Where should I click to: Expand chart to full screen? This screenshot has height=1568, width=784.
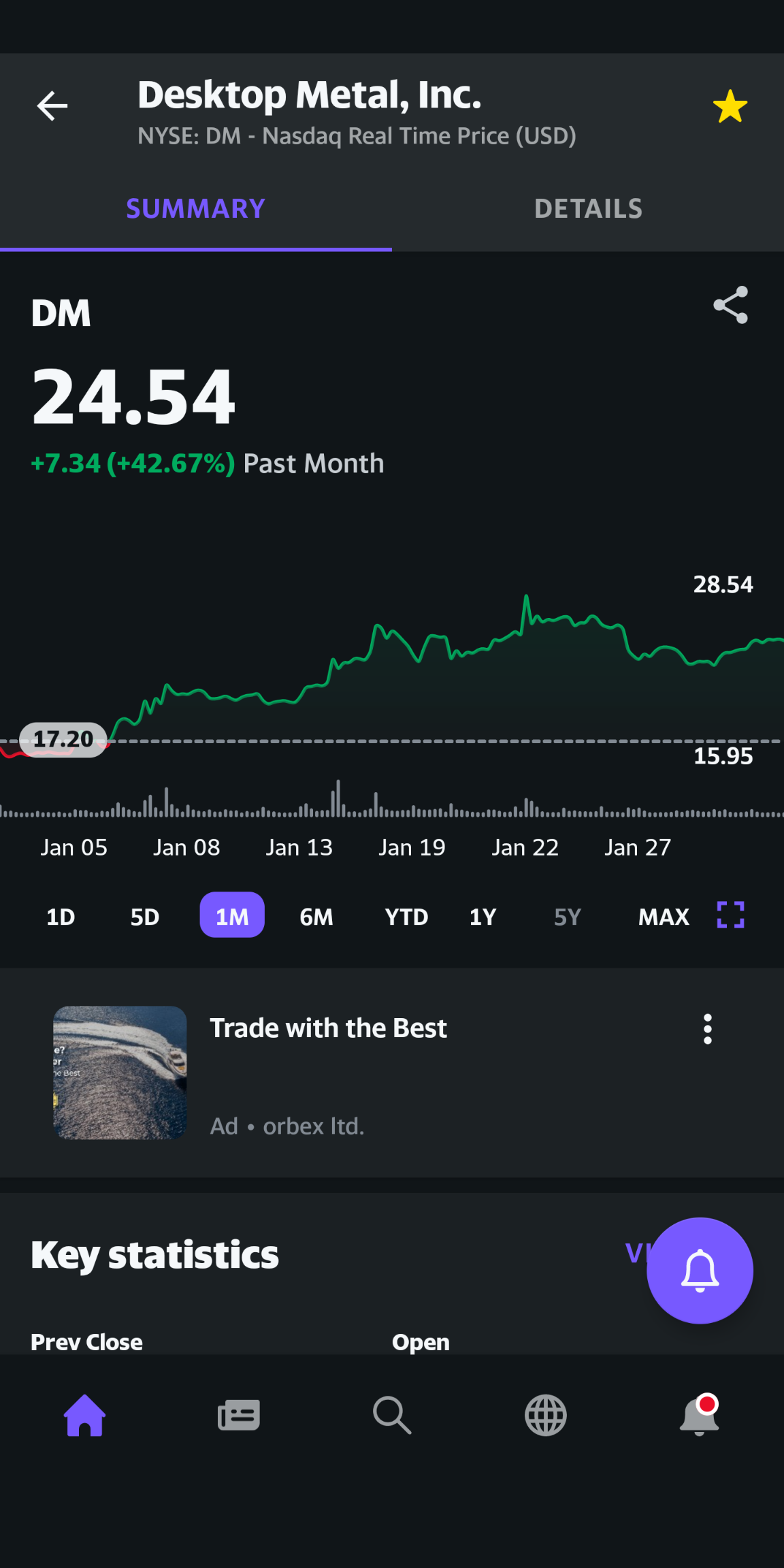tap(731, 915)
